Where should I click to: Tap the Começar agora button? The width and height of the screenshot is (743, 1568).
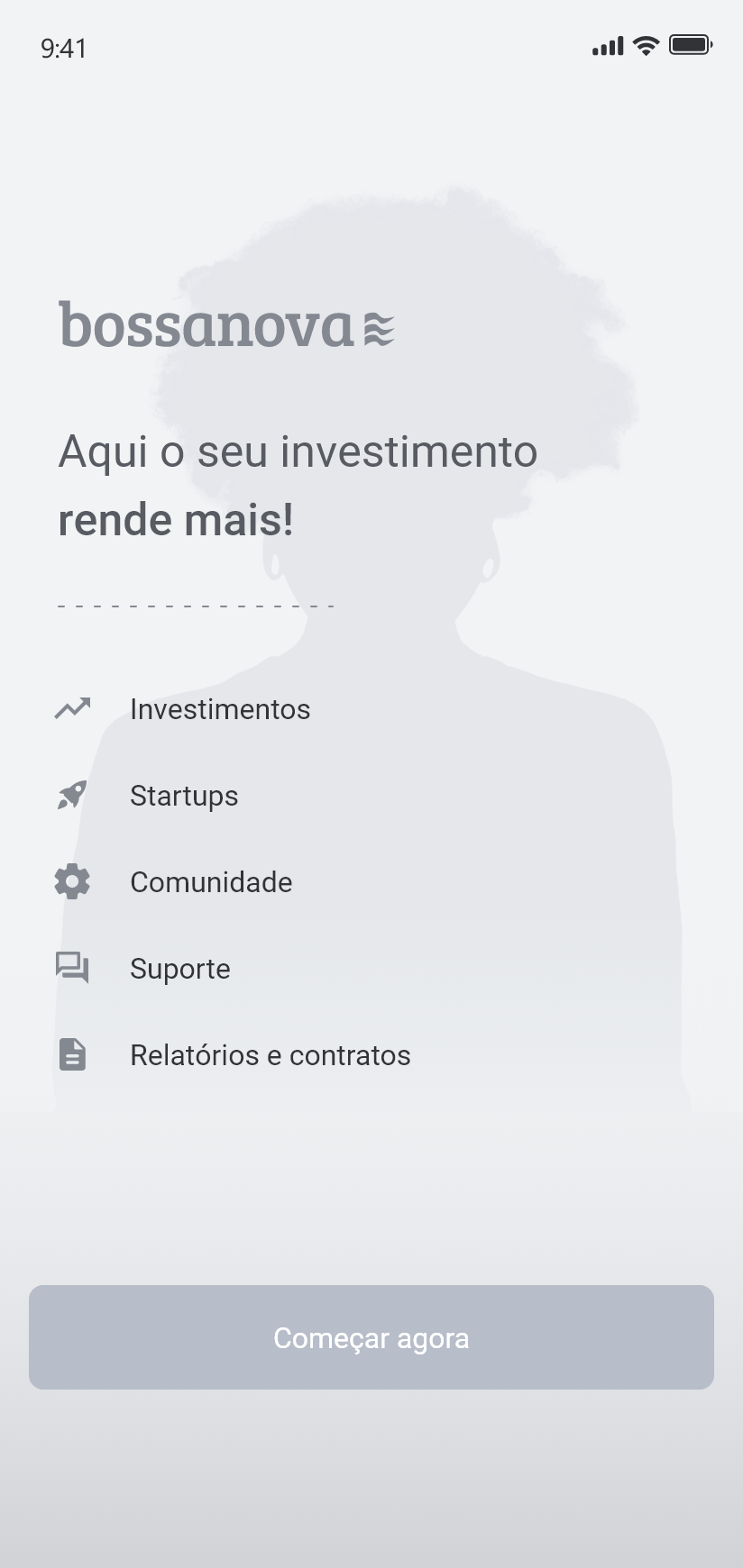coord(371,1337)
